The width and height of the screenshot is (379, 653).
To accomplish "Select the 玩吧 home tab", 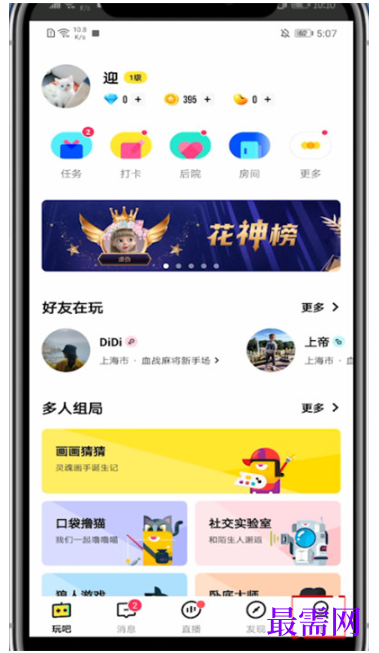I will click(x=61, y=617).
